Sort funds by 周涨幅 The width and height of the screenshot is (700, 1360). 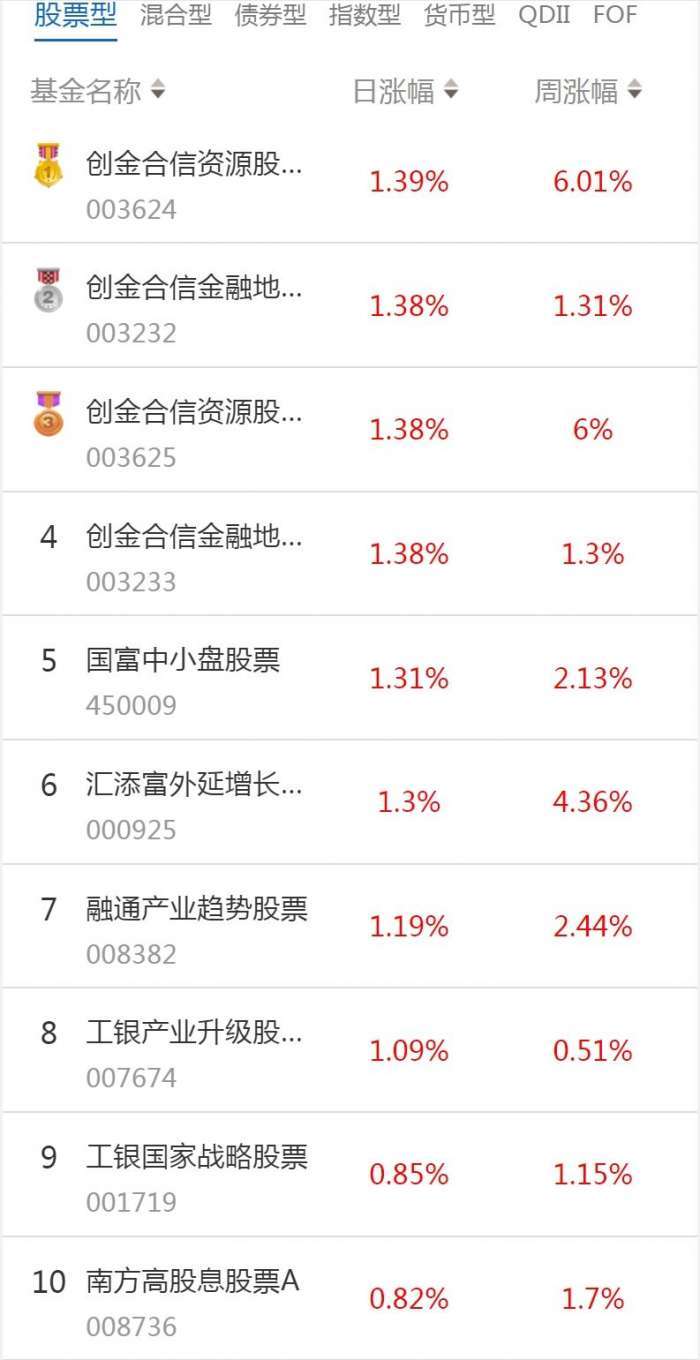click(588, 92)
